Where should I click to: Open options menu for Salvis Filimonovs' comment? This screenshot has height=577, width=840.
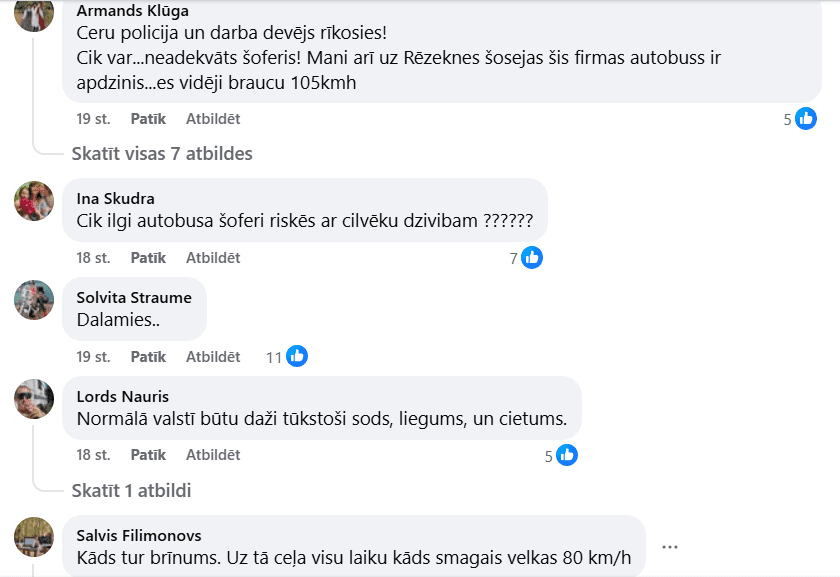click(670, 546)
